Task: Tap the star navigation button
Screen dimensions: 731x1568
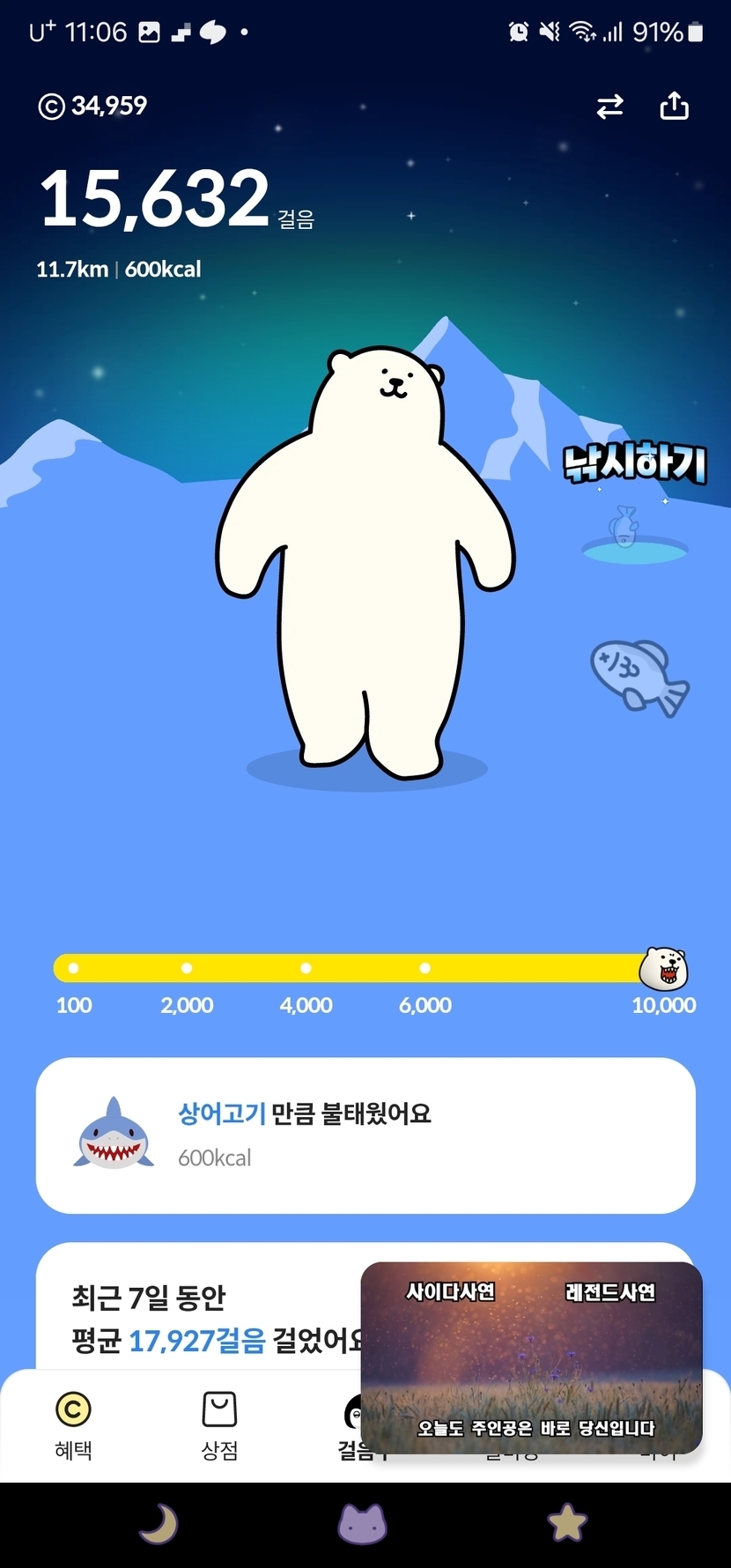Action: 567,1523
